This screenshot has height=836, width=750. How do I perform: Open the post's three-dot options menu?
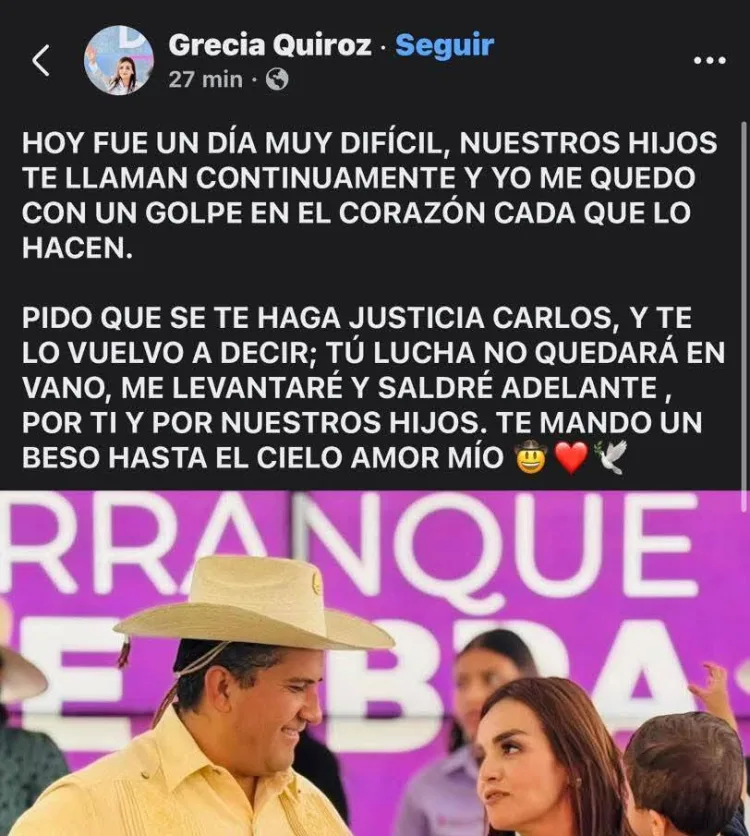coord(709,60)
